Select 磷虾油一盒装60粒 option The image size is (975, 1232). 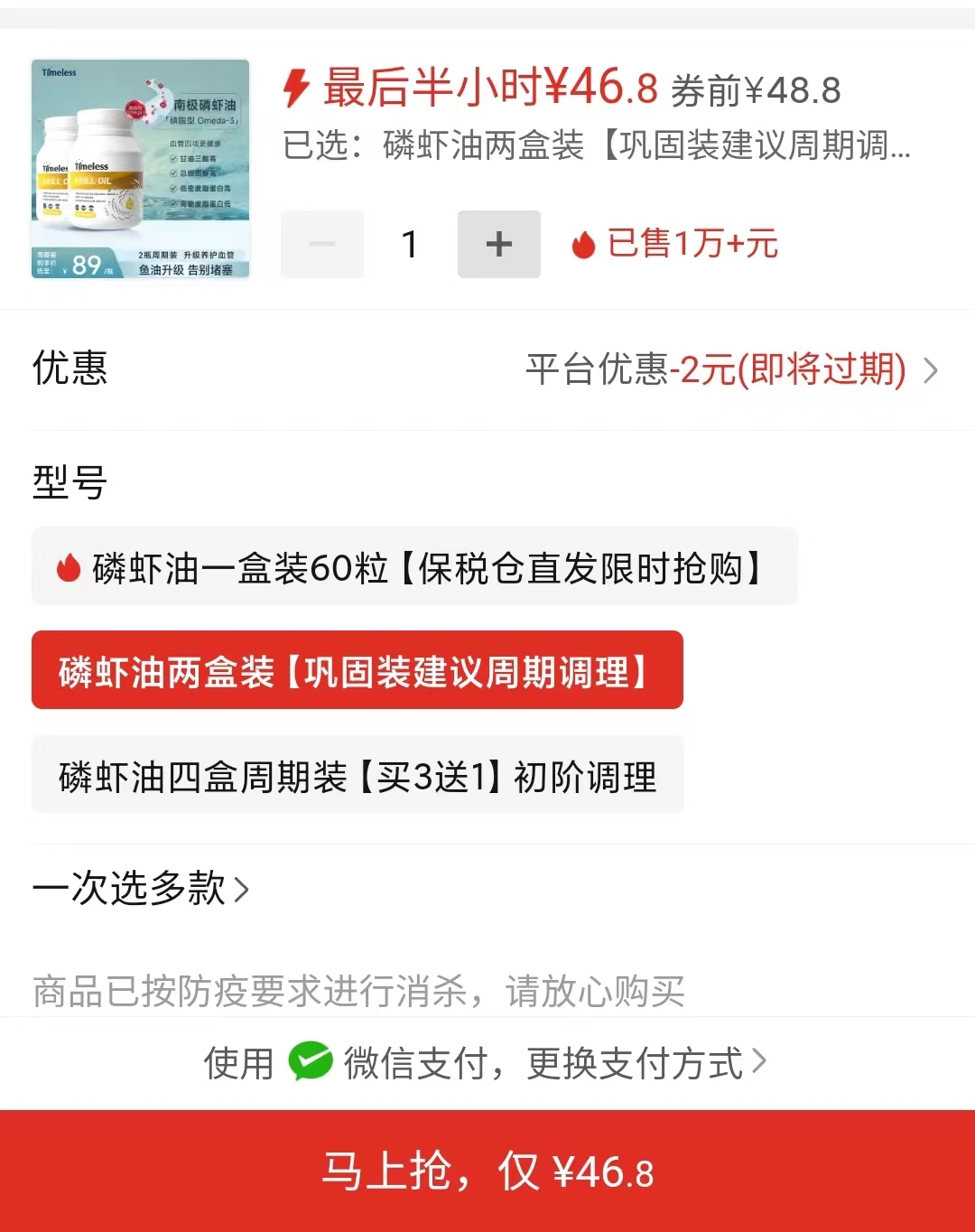pos(414,567)
